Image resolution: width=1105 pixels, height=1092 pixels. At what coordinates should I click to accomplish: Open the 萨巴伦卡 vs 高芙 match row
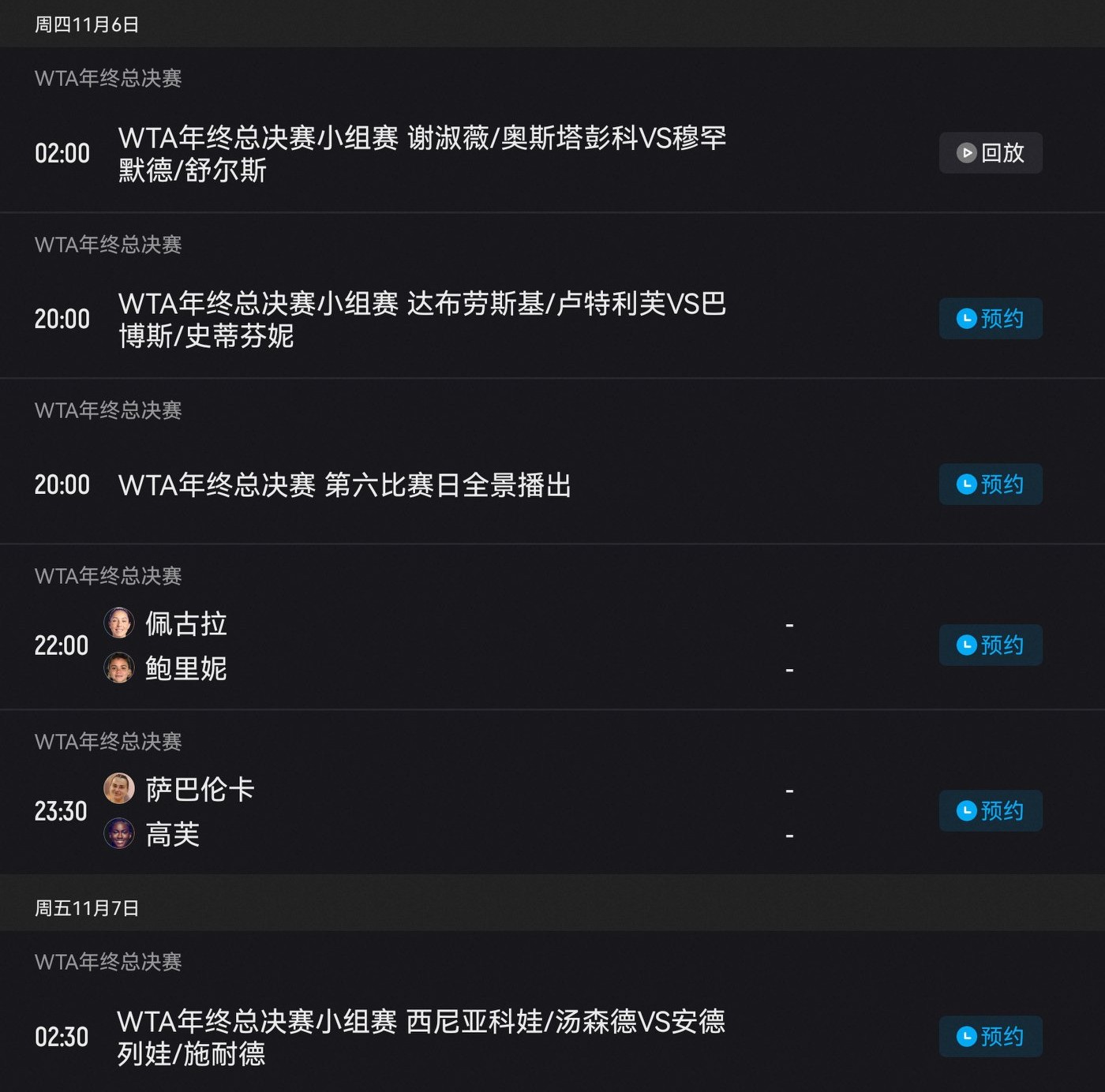pyautogui.click(x=442, y=811)
